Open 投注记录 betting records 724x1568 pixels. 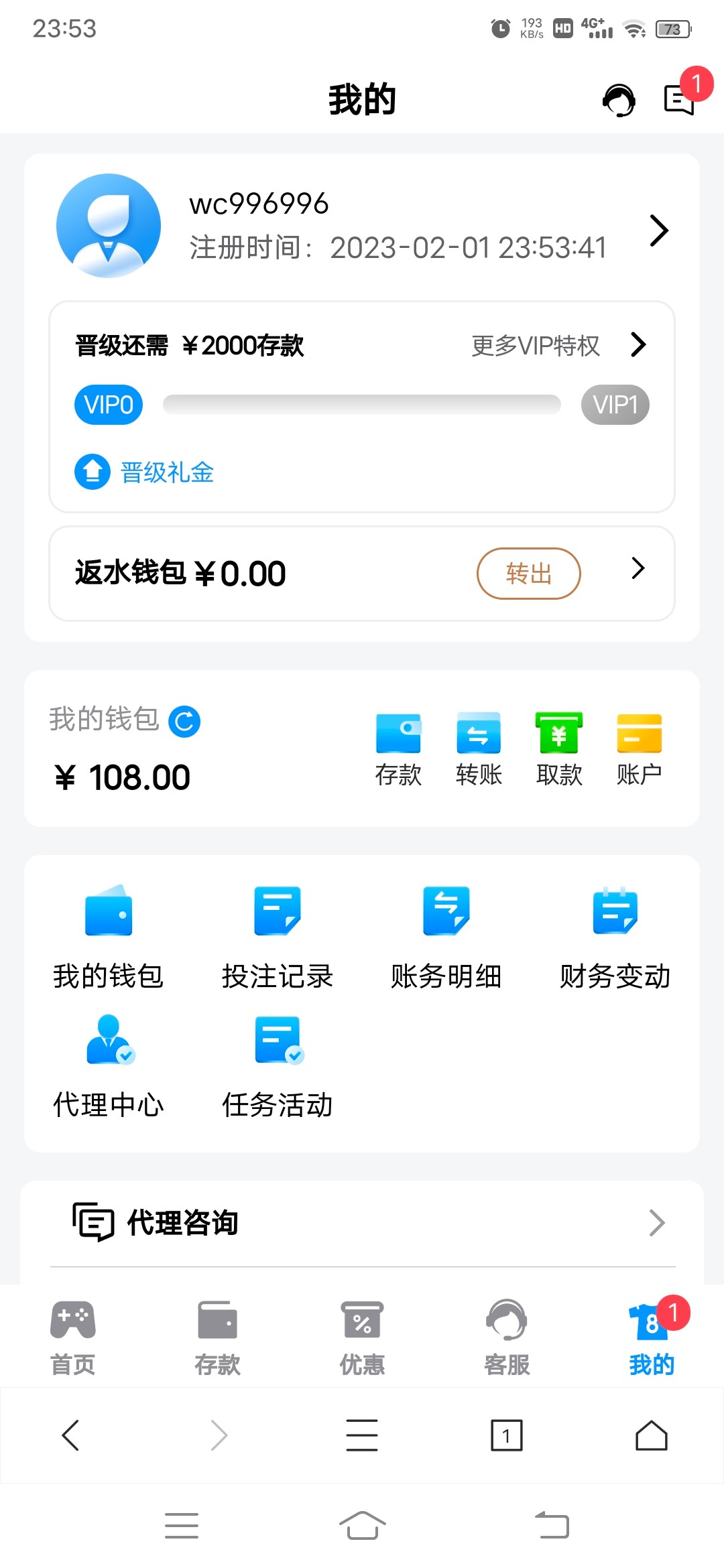pos(277,931)
